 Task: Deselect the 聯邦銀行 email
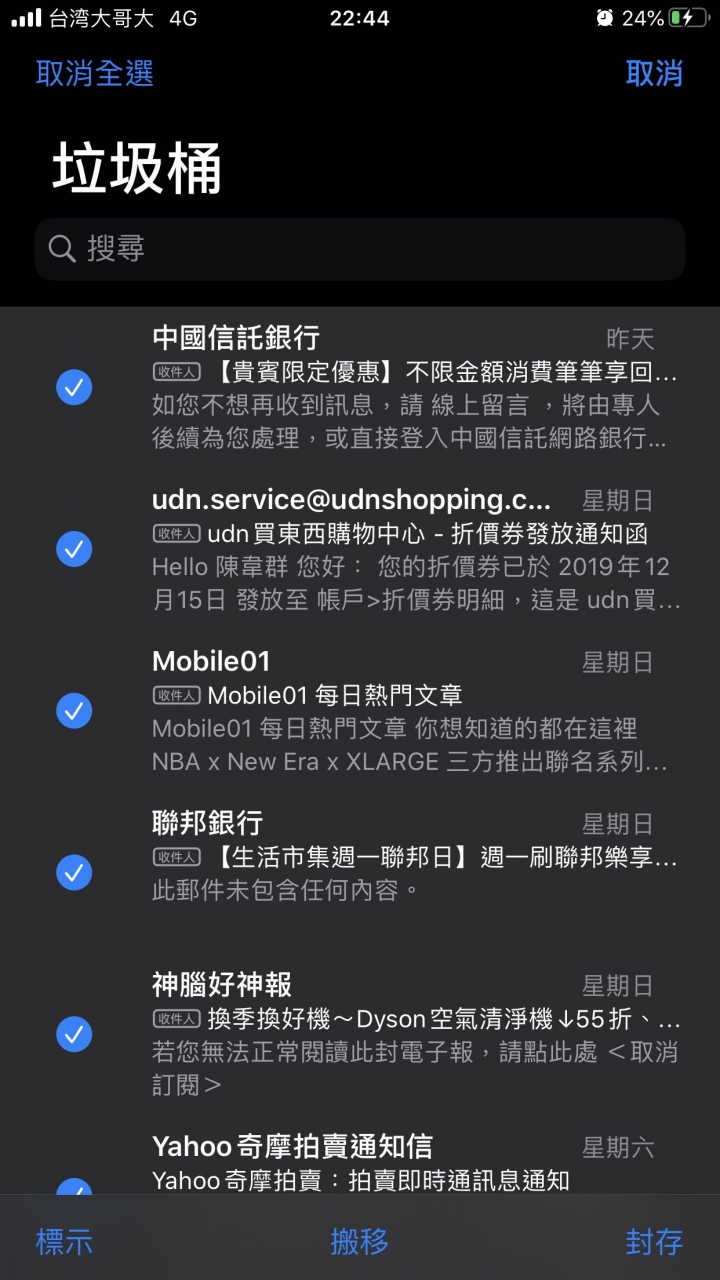74,872
